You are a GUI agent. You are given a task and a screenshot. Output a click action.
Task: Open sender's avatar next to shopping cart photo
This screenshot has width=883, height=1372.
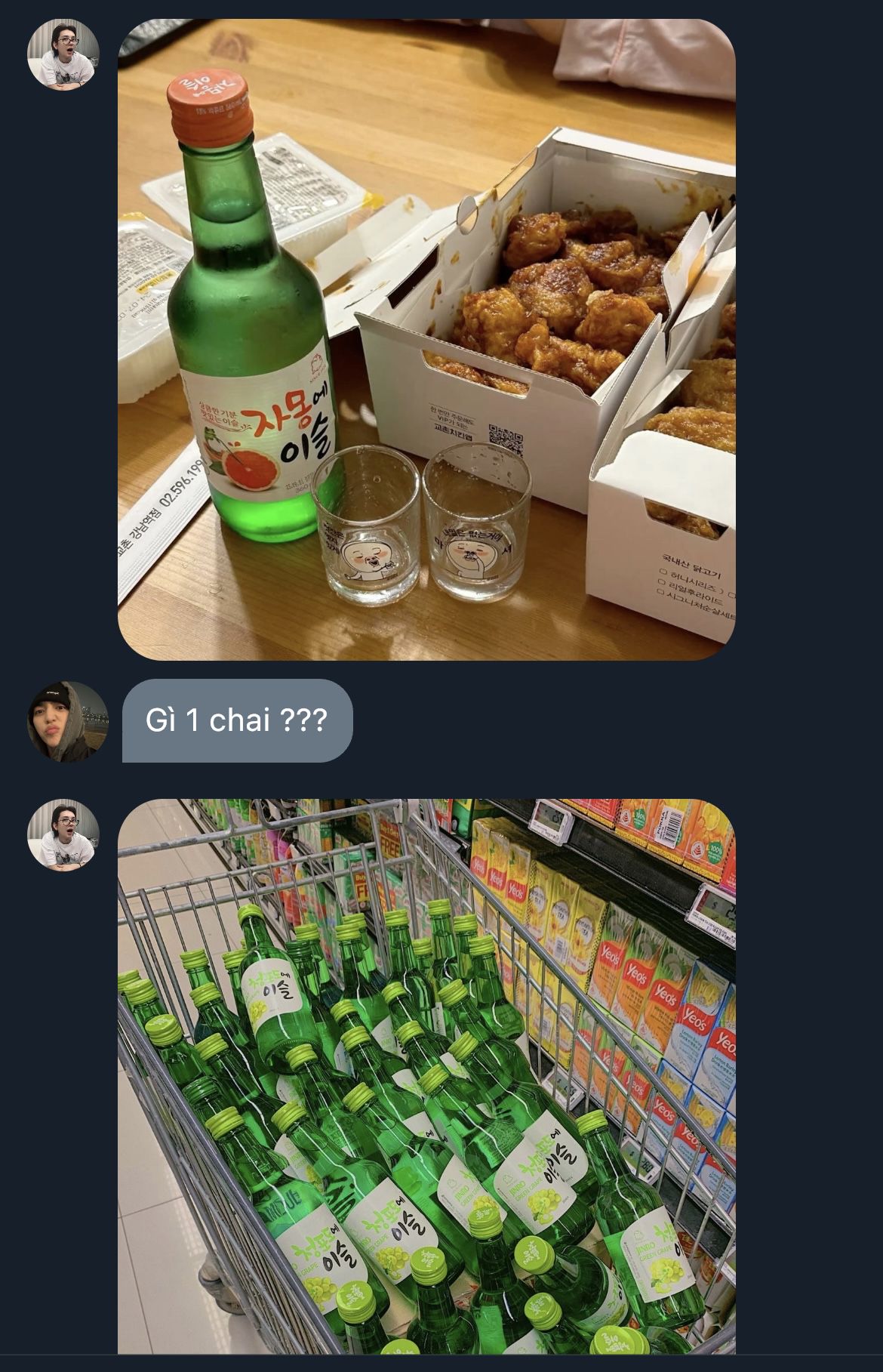tap(63, 834)
